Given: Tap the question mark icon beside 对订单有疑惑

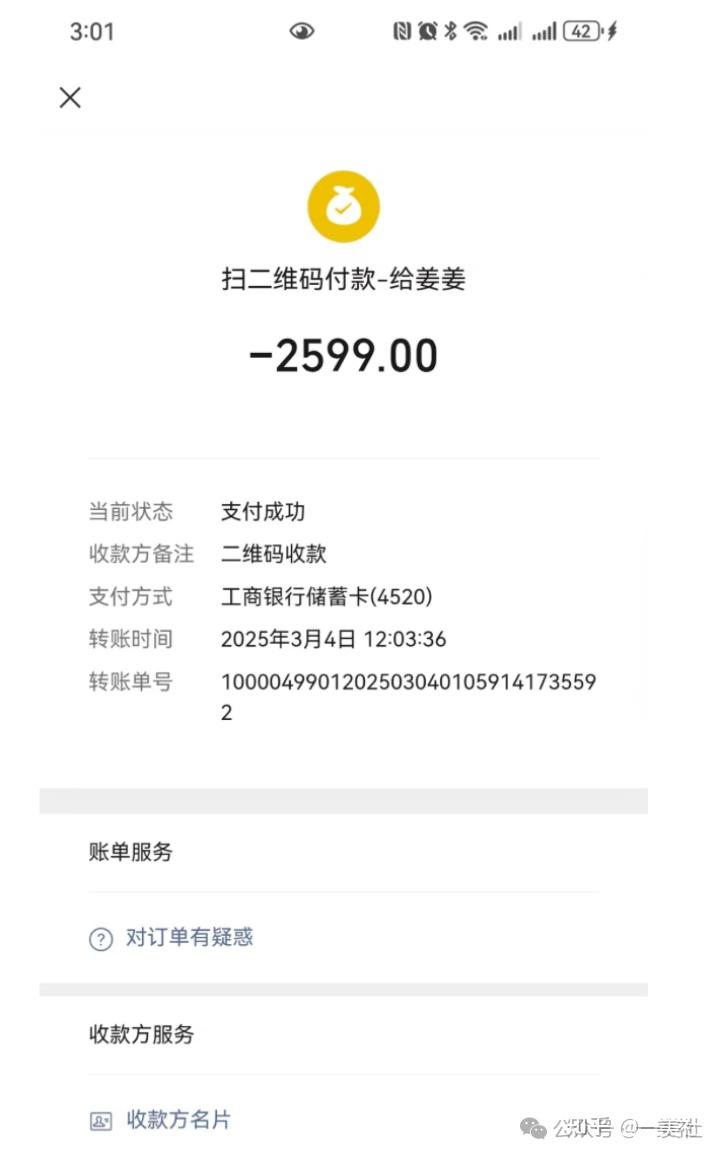Looking at the screenshot, I should pos(100,939).
